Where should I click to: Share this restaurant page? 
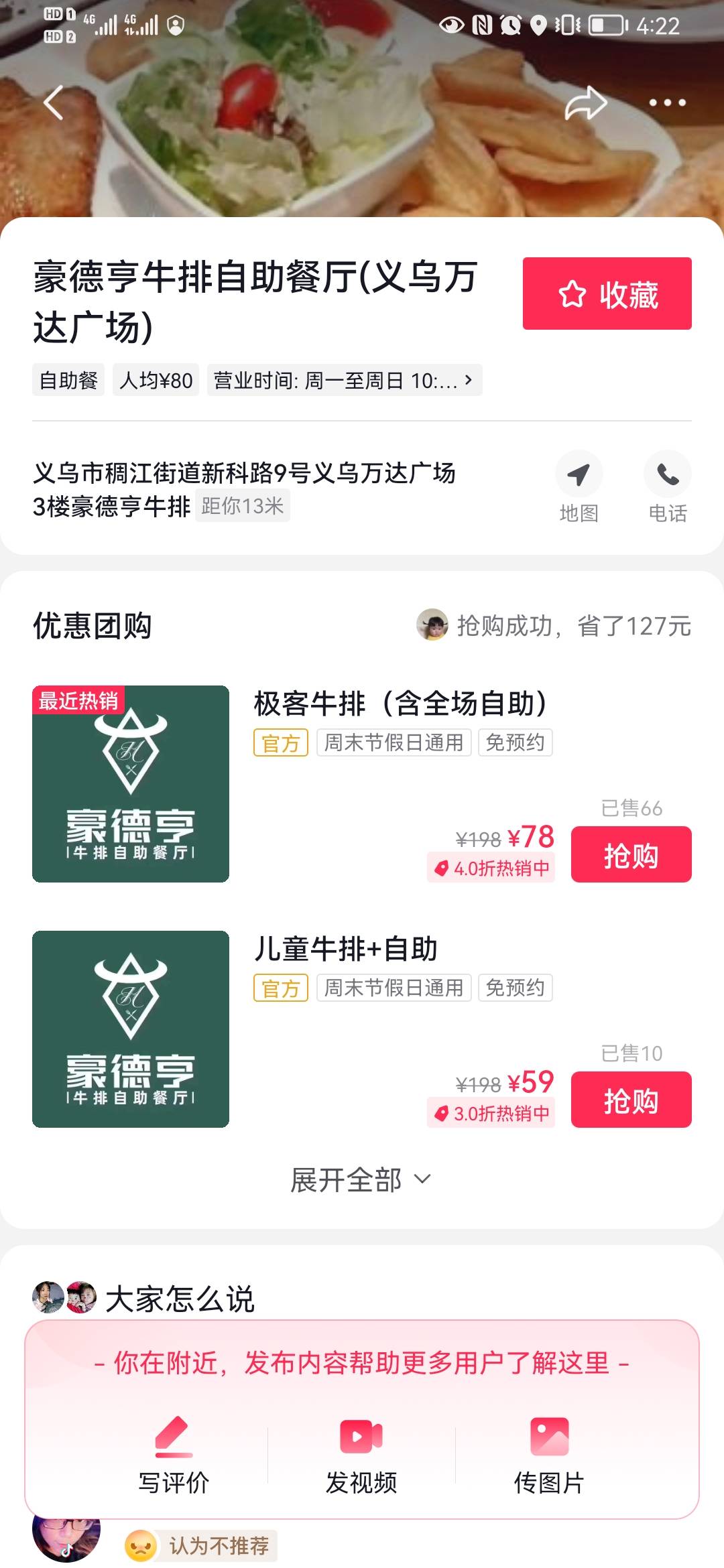585,103
